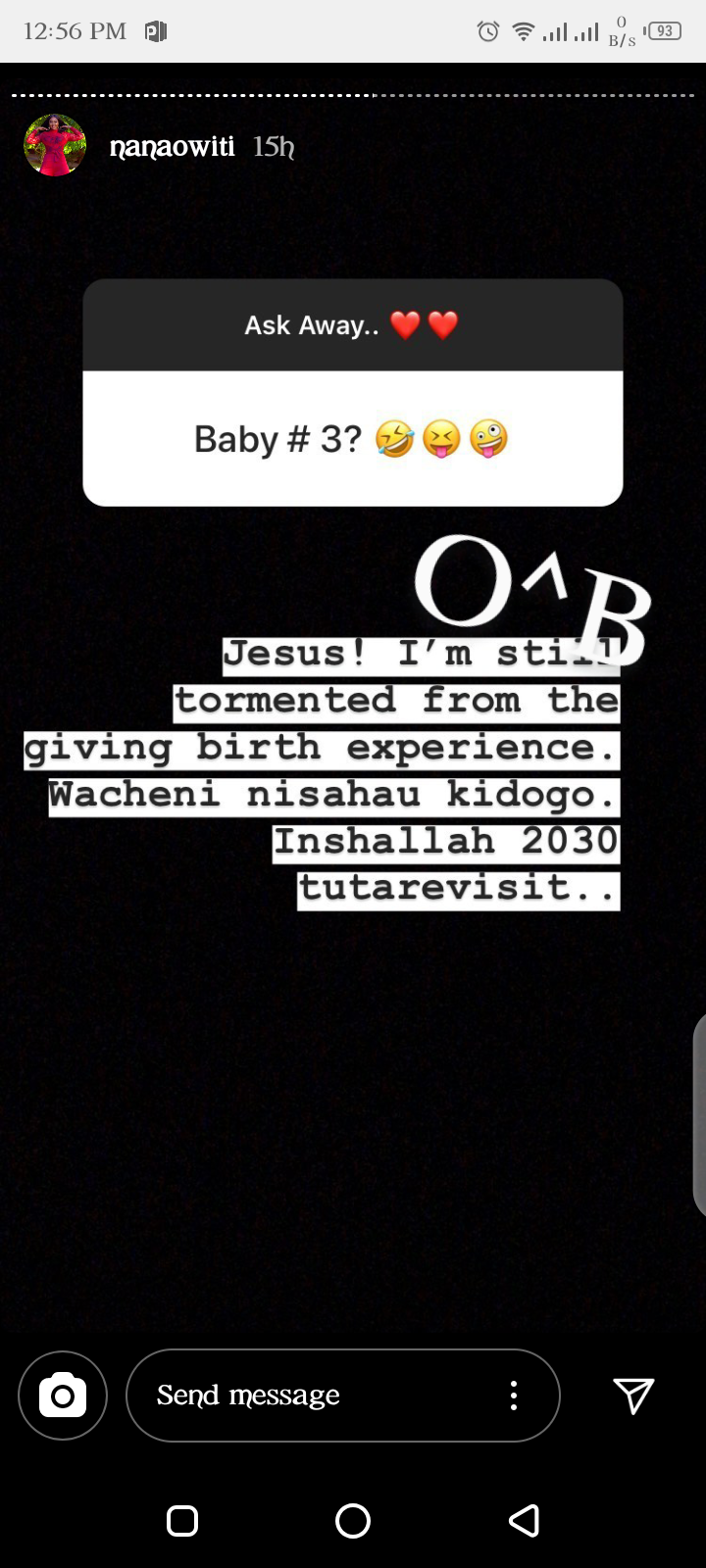Tap the screen cast icon near the clock

point(158,30)
